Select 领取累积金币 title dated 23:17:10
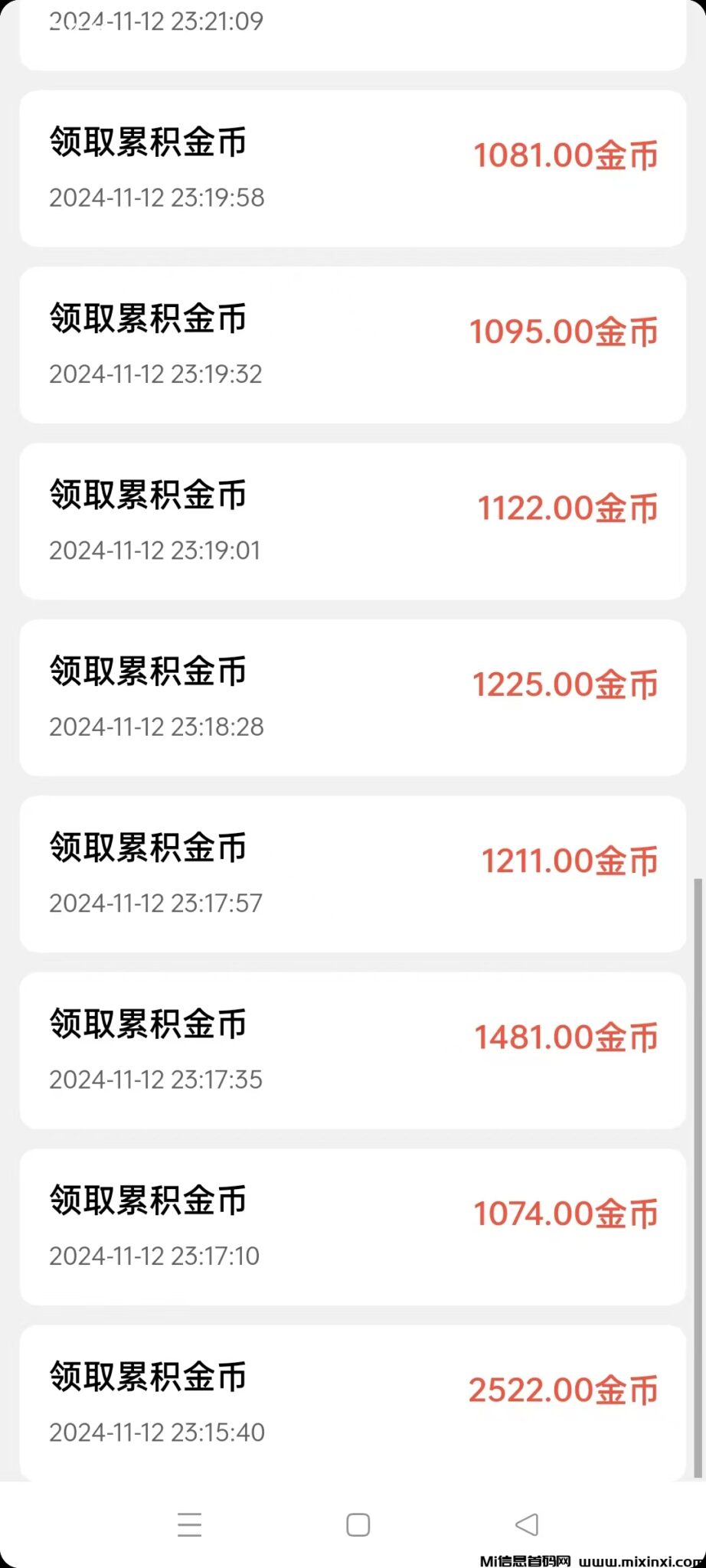The width and height of the screenshot is (706, 1568). click(x=147, y=1200)
